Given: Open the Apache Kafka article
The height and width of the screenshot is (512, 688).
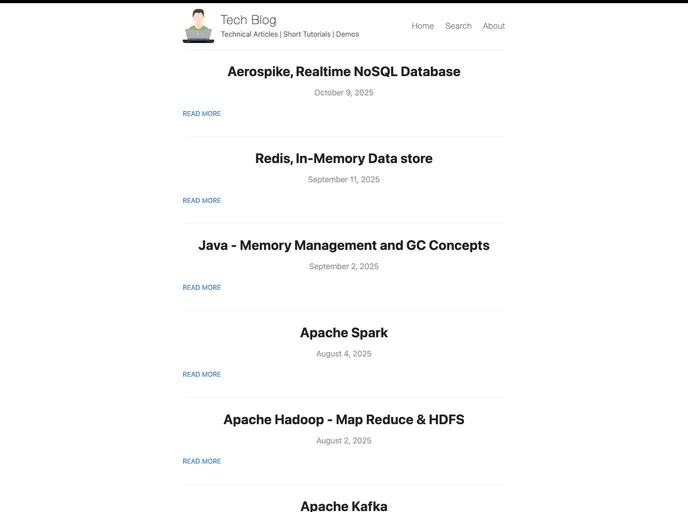Looking at the screenshot, I should 343,505.
